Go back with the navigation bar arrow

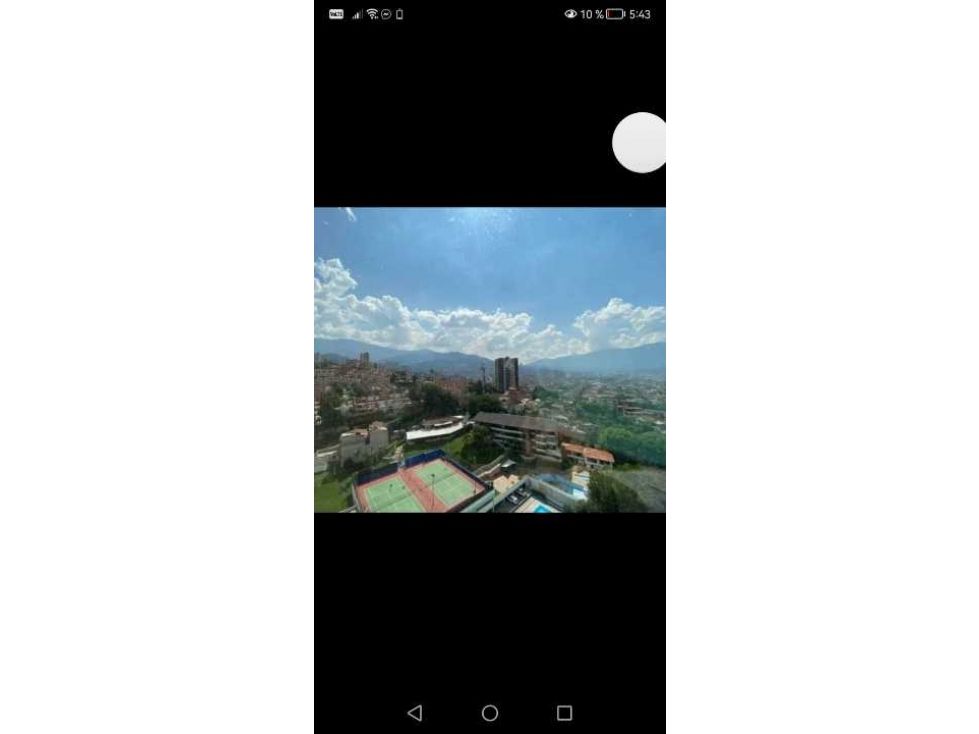415,713
